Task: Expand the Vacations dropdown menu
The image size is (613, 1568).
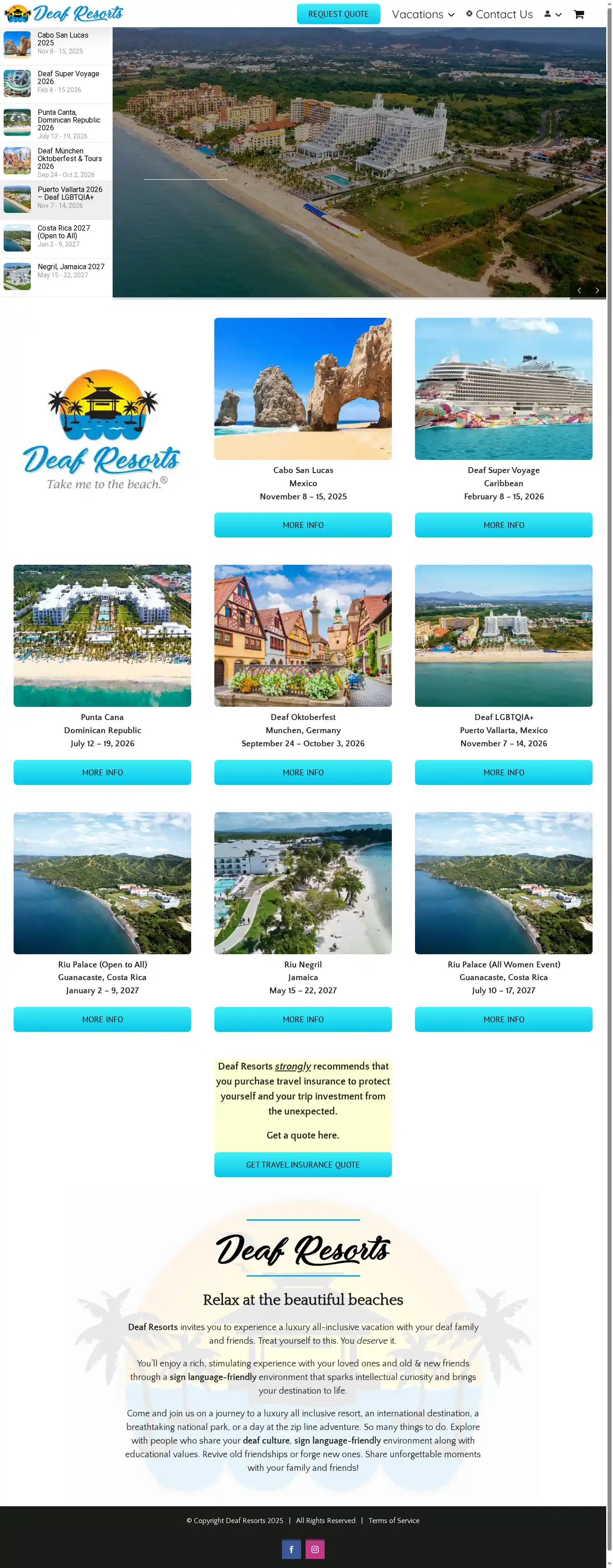Action: tap(422, 15)
